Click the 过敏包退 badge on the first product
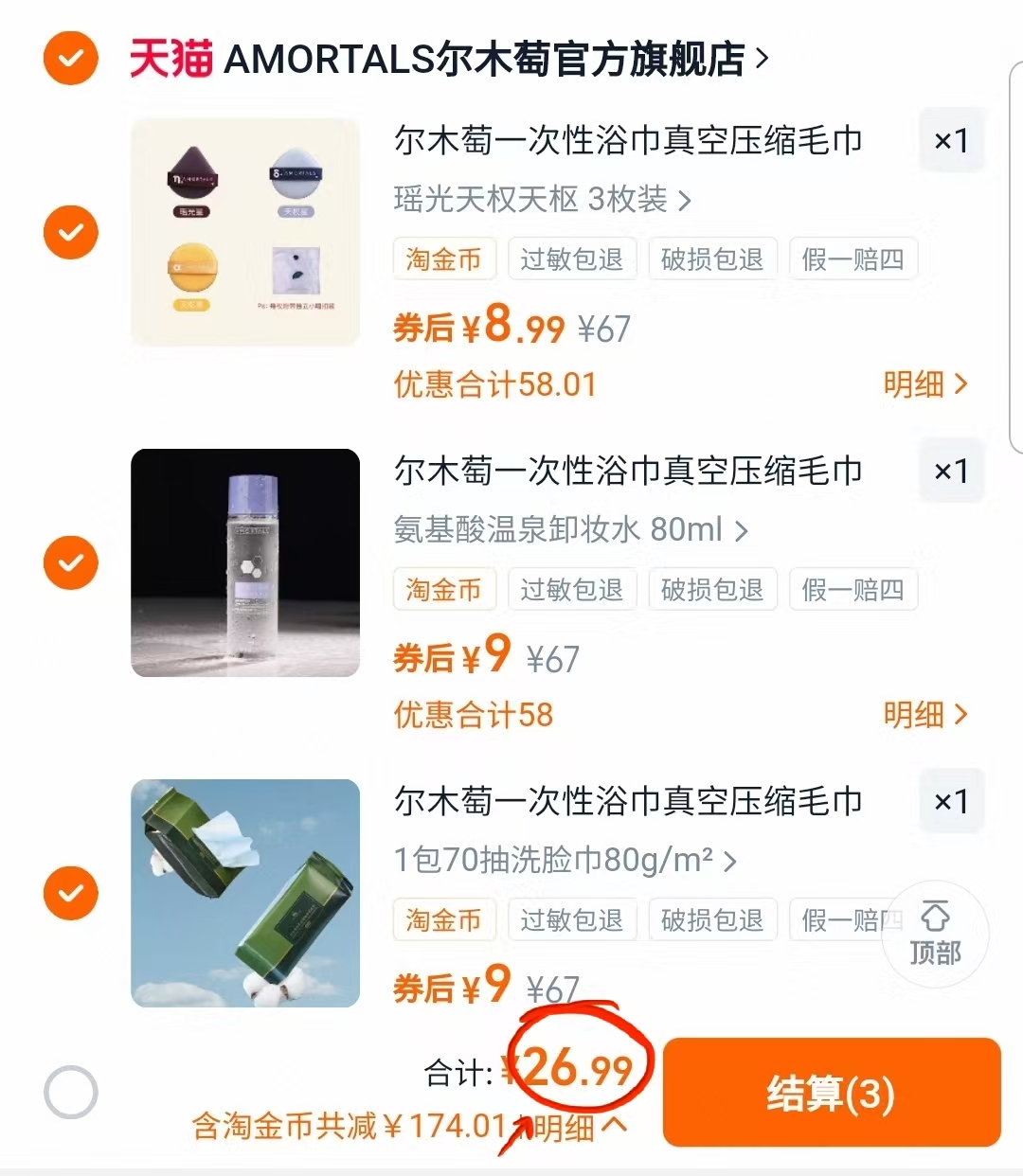 (572, 258)
